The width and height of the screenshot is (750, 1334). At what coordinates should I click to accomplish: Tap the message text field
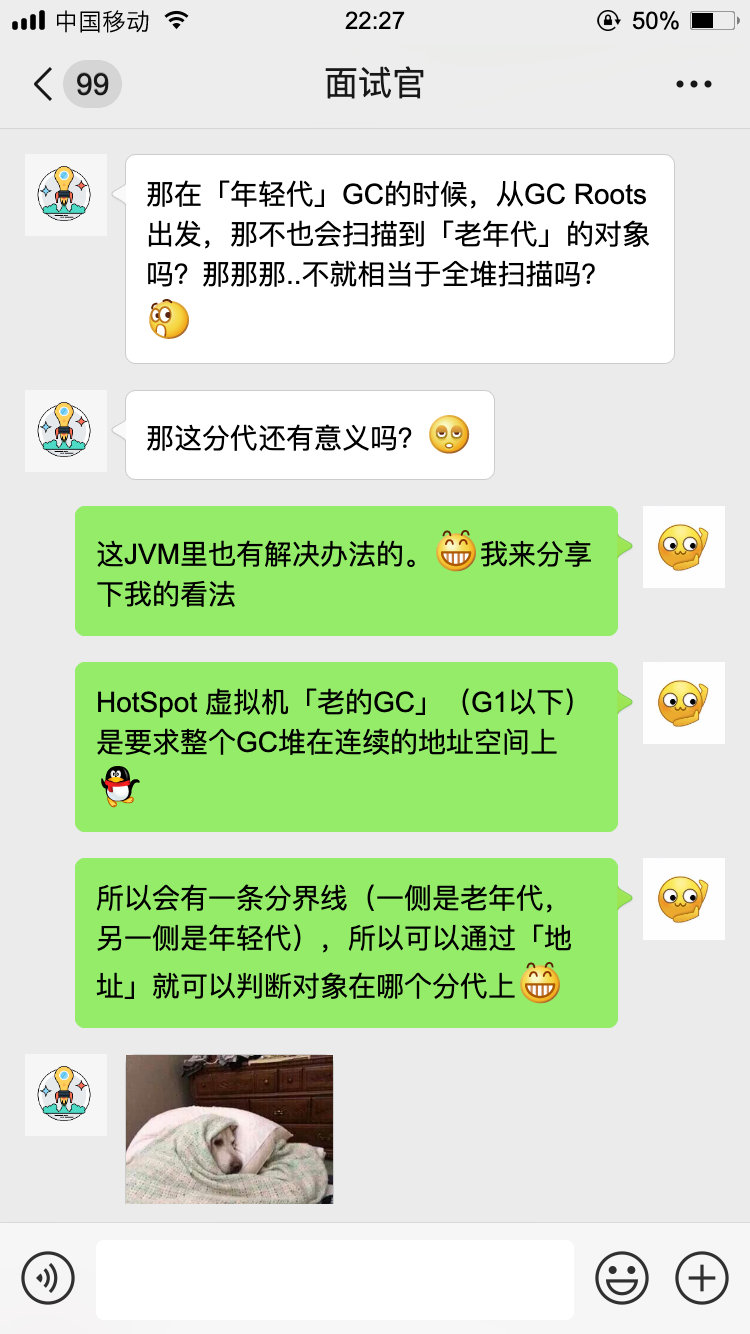[x=334, y=1279]
